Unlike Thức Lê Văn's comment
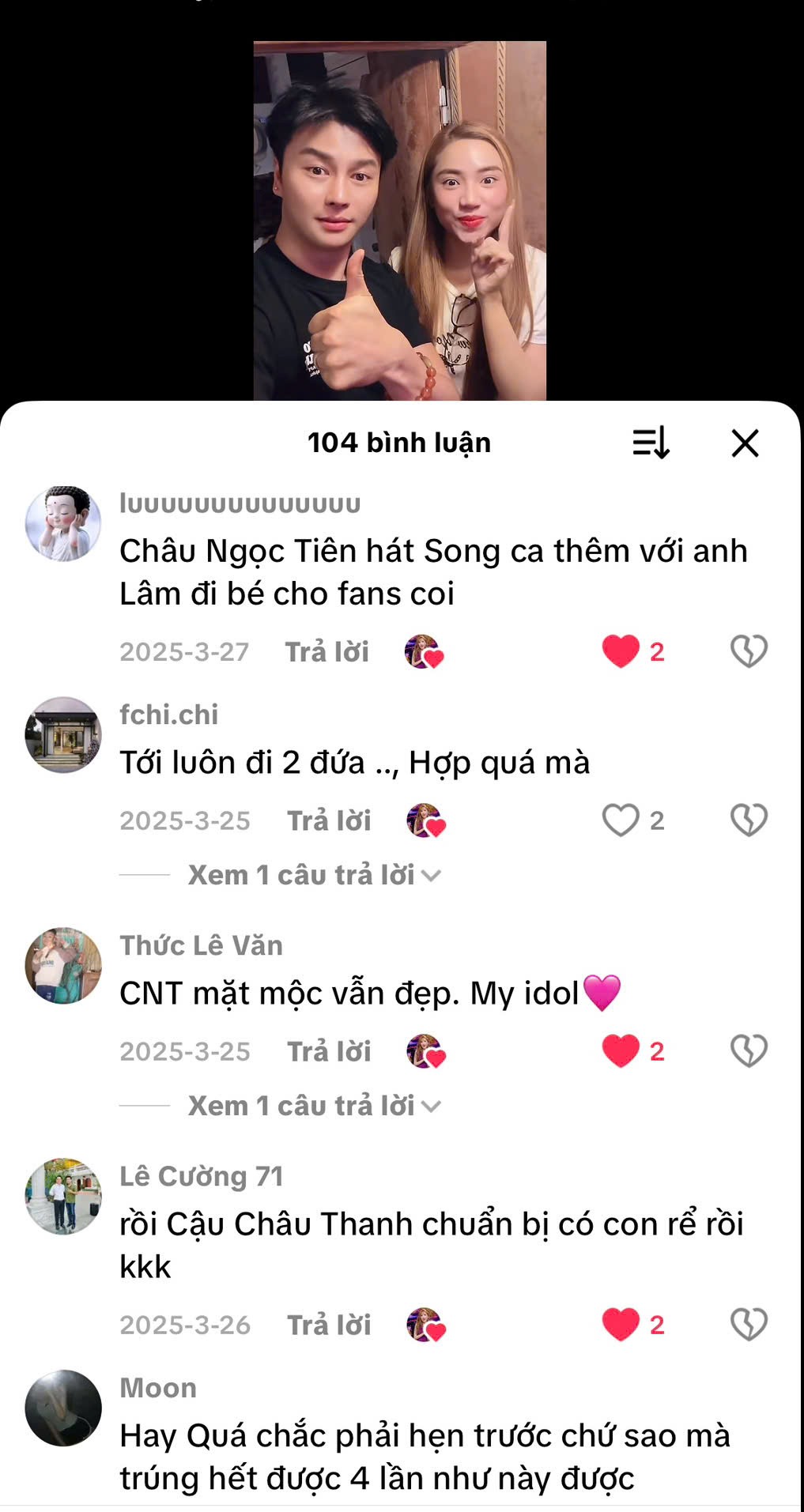 pos(621,1051)
